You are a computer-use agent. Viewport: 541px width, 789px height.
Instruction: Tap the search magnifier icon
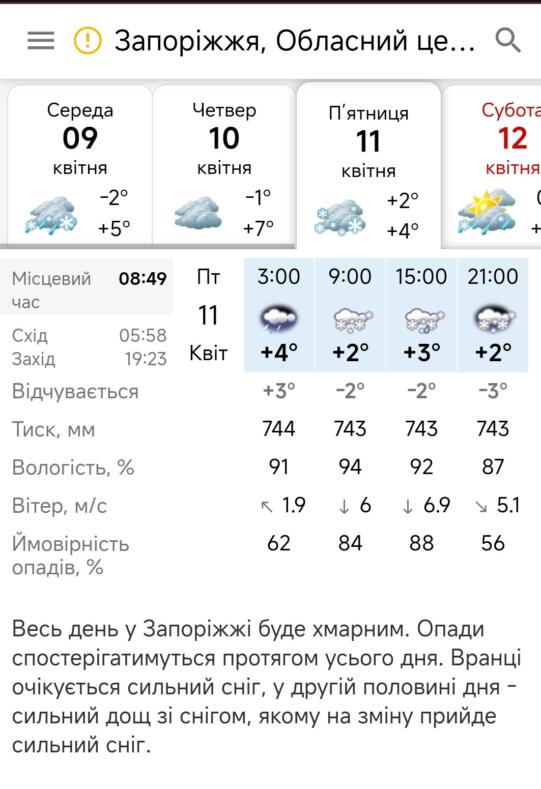click(507, 40)
